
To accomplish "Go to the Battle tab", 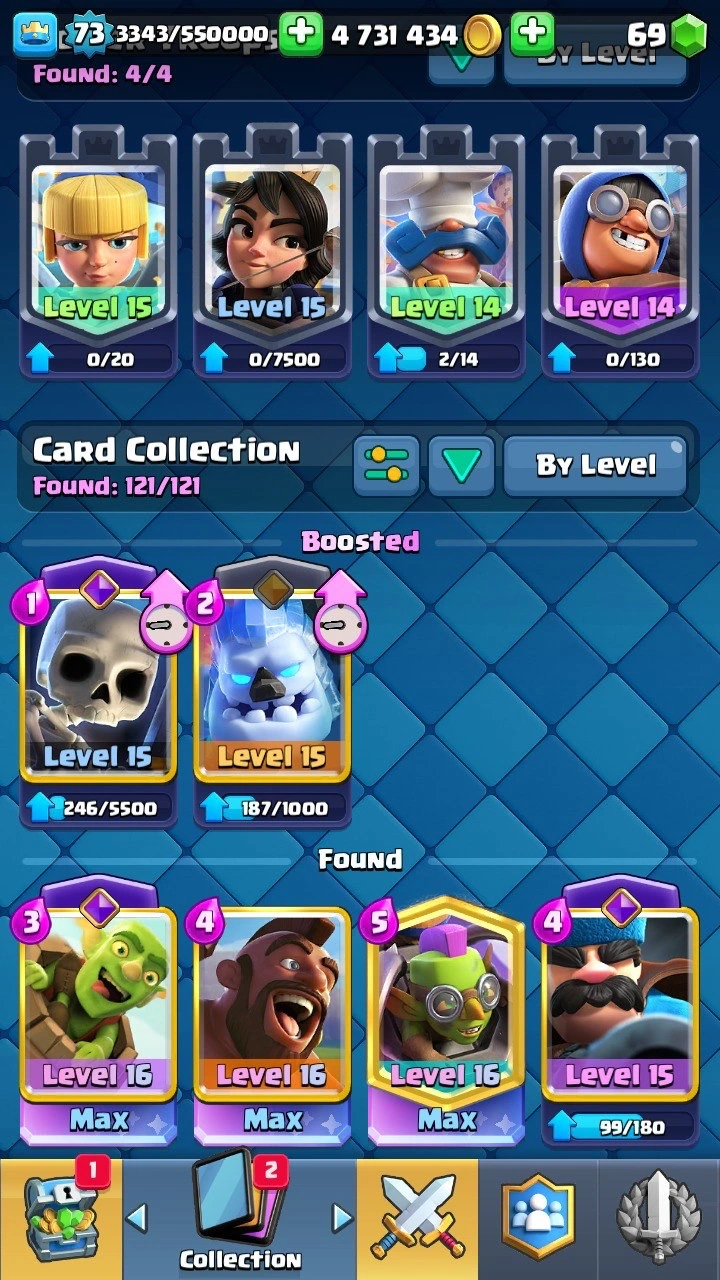I will click(417, 1220).
